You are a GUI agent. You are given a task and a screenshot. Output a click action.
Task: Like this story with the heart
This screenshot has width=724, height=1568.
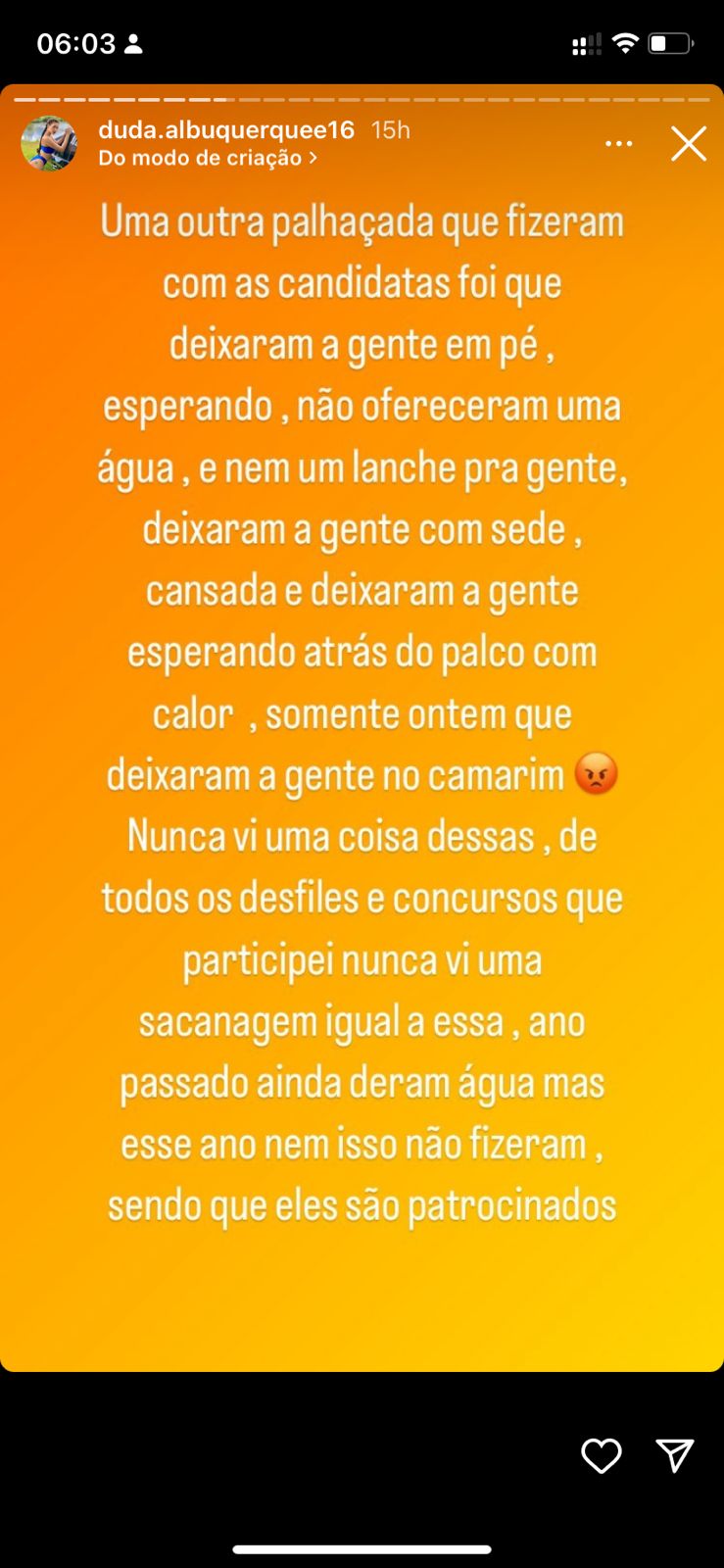601,1455
